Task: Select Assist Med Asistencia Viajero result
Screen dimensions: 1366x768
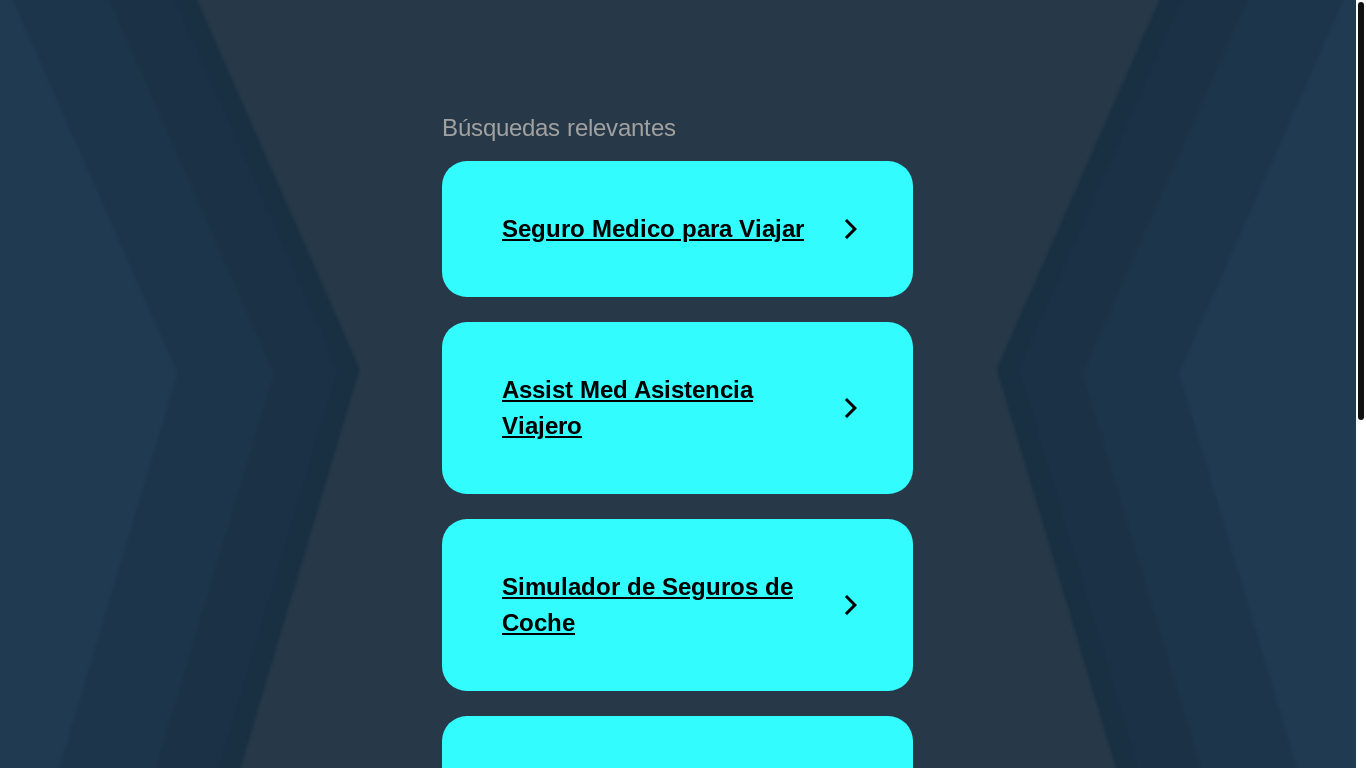Action: (x=627, y=408)
